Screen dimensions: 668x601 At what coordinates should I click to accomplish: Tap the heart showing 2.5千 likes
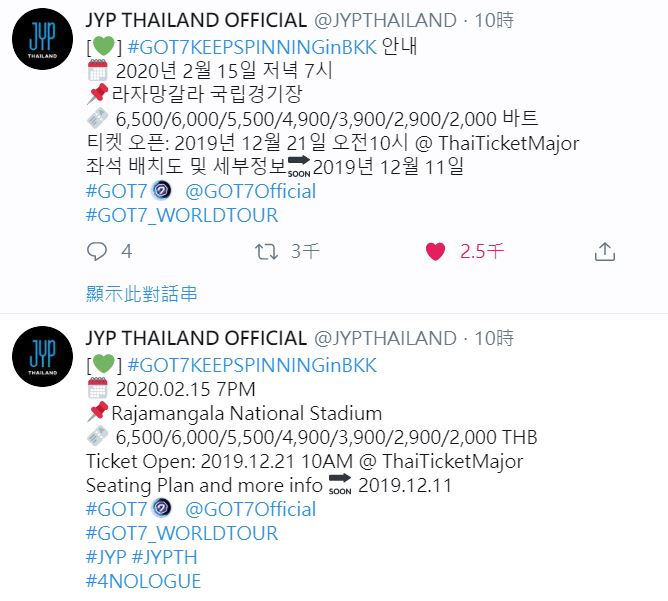[x=435, y=251]
